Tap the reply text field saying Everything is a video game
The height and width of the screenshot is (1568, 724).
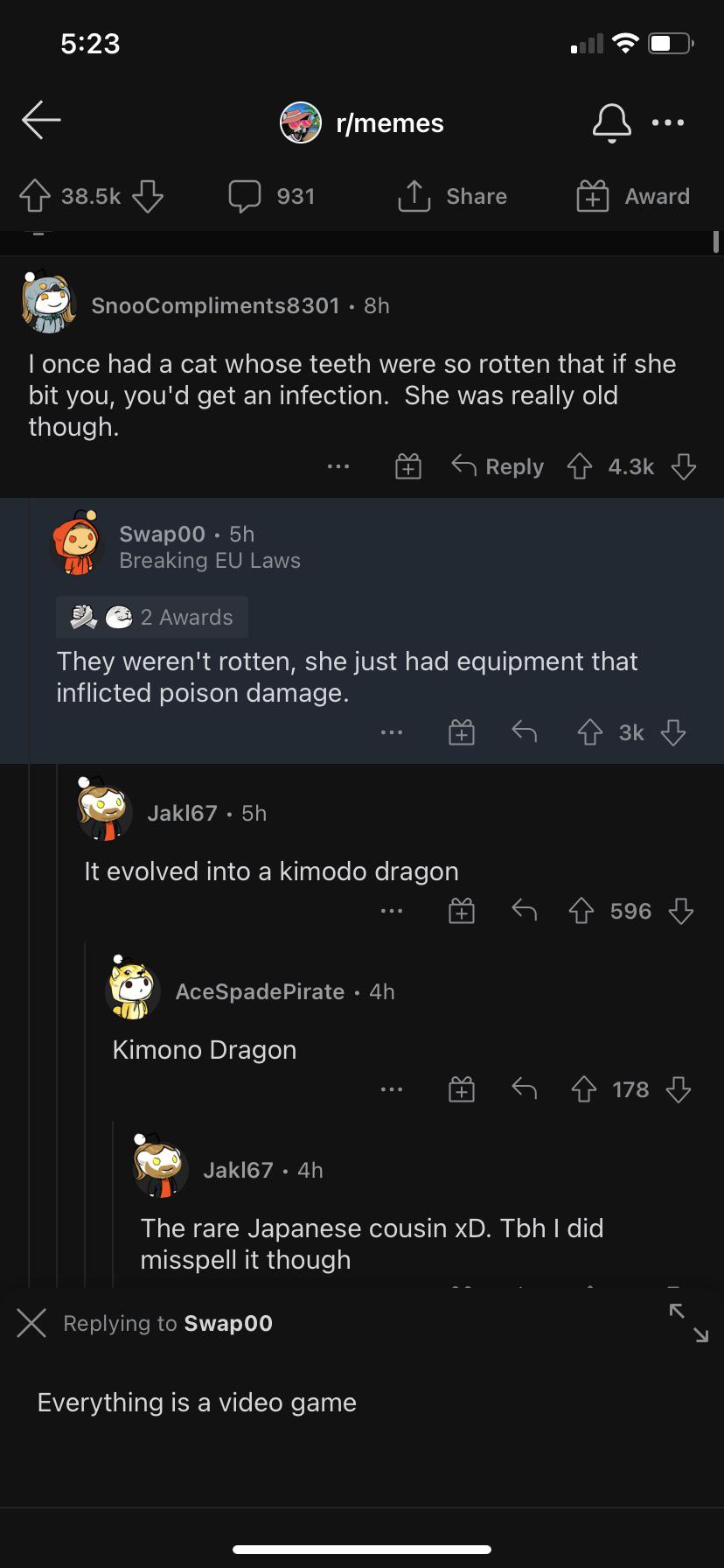click(x=195, y=1402)
